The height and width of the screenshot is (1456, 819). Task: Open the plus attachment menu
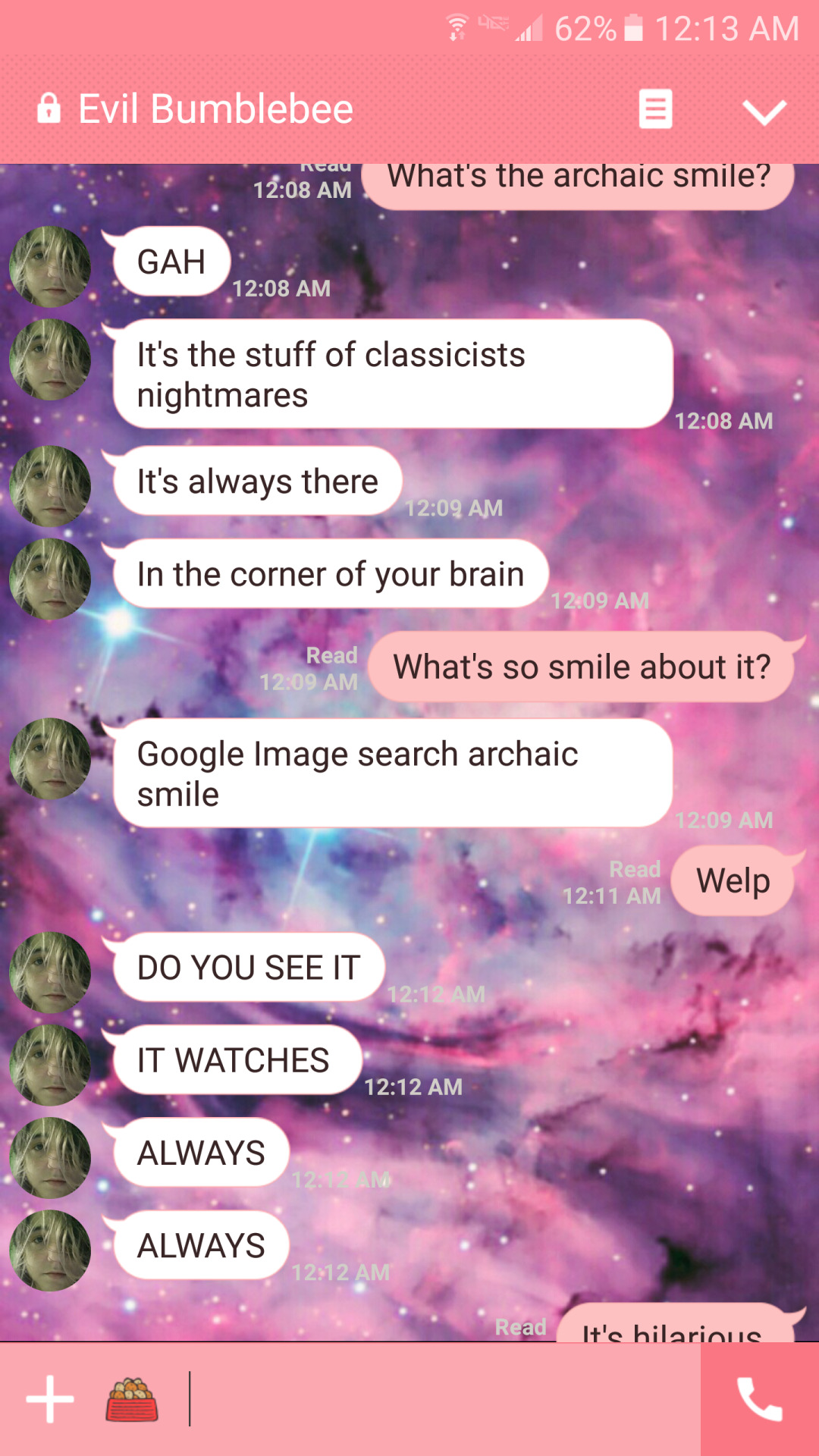tap(50, 1399)
